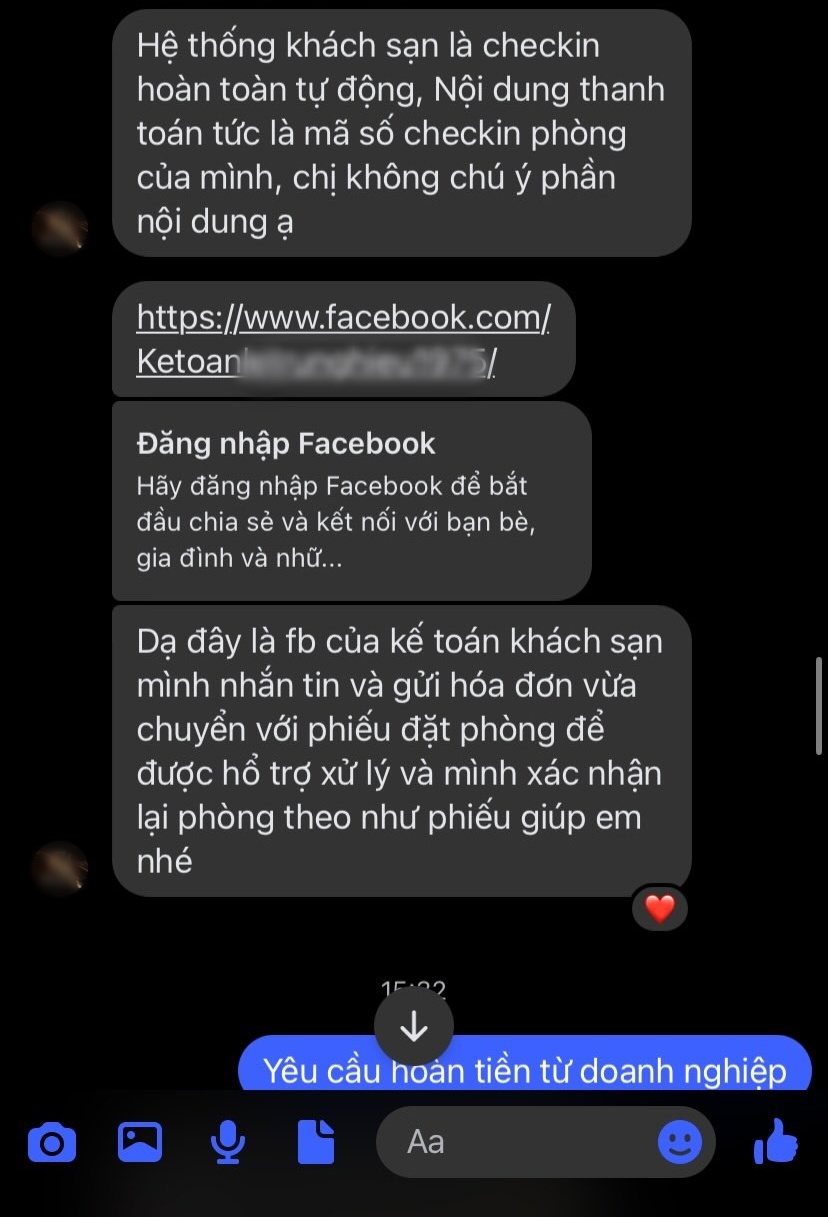Viewport: 828px width, 1217px height.
Task: Tap the 15:32 timestamp
Action: tap(414, 988)
